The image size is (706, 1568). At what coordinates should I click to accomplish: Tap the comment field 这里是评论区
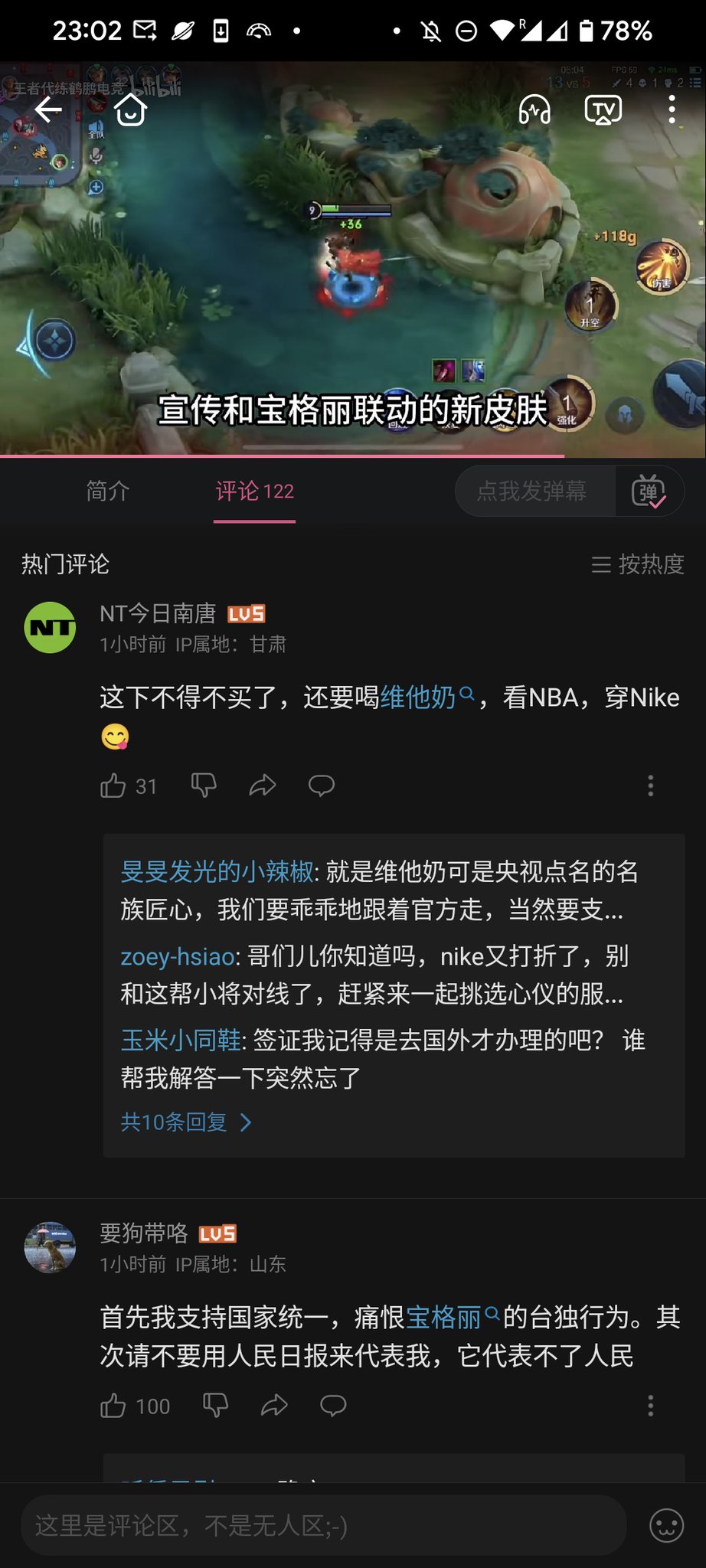322,1526
